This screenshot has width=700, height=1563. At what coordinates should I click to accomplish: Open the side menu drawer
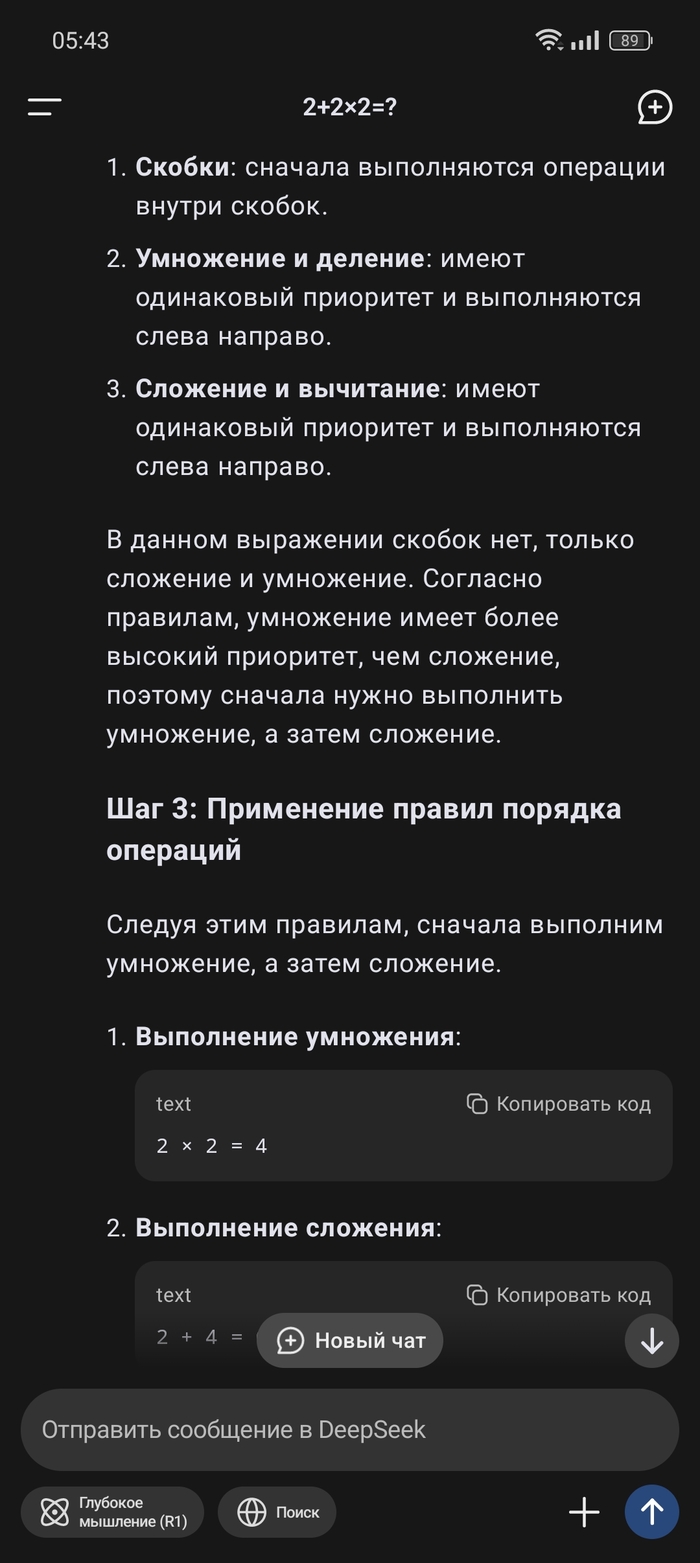tap(45, 107)
